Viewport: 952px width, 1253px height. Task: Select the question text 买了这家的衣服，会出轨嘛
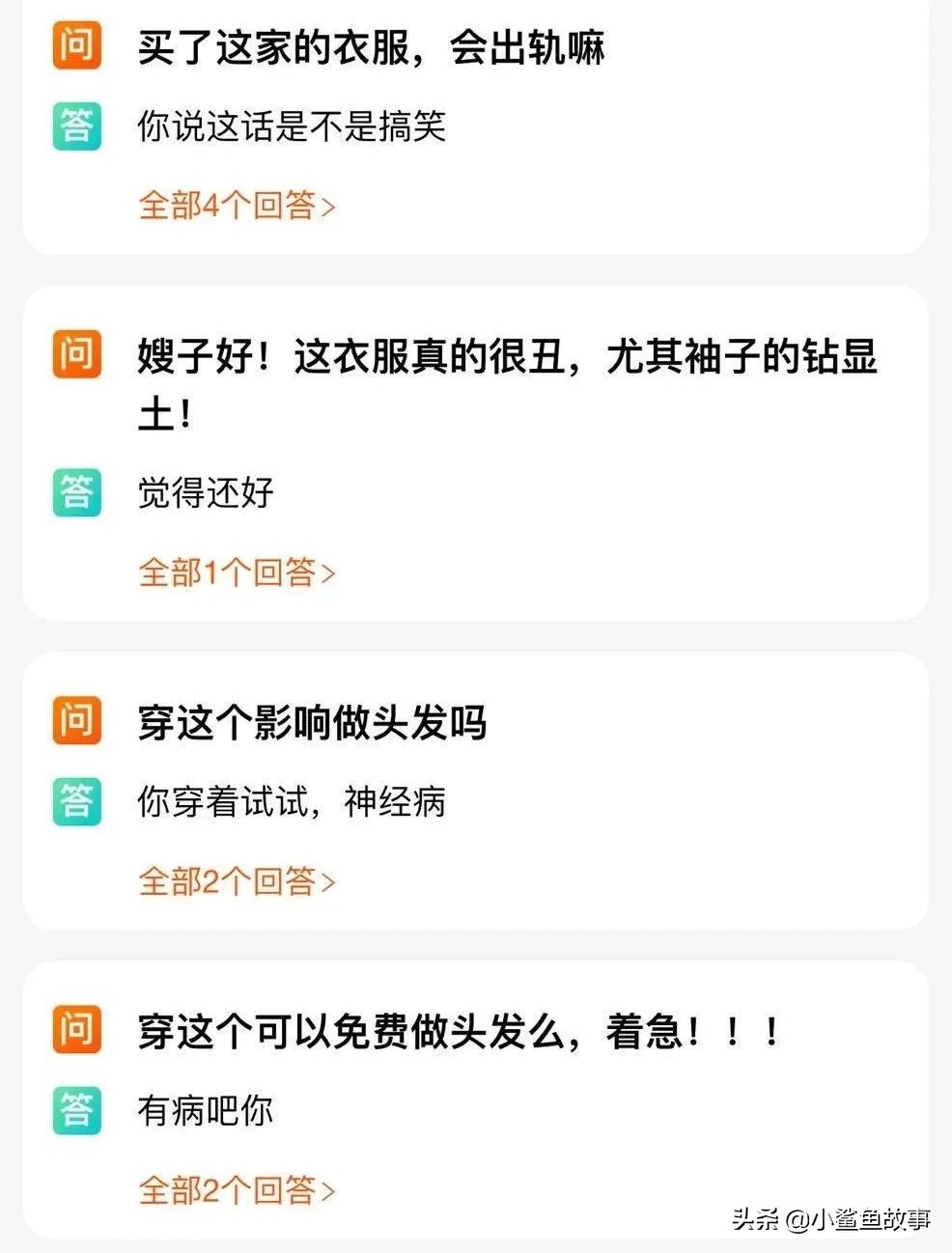(x=372, y=45)
